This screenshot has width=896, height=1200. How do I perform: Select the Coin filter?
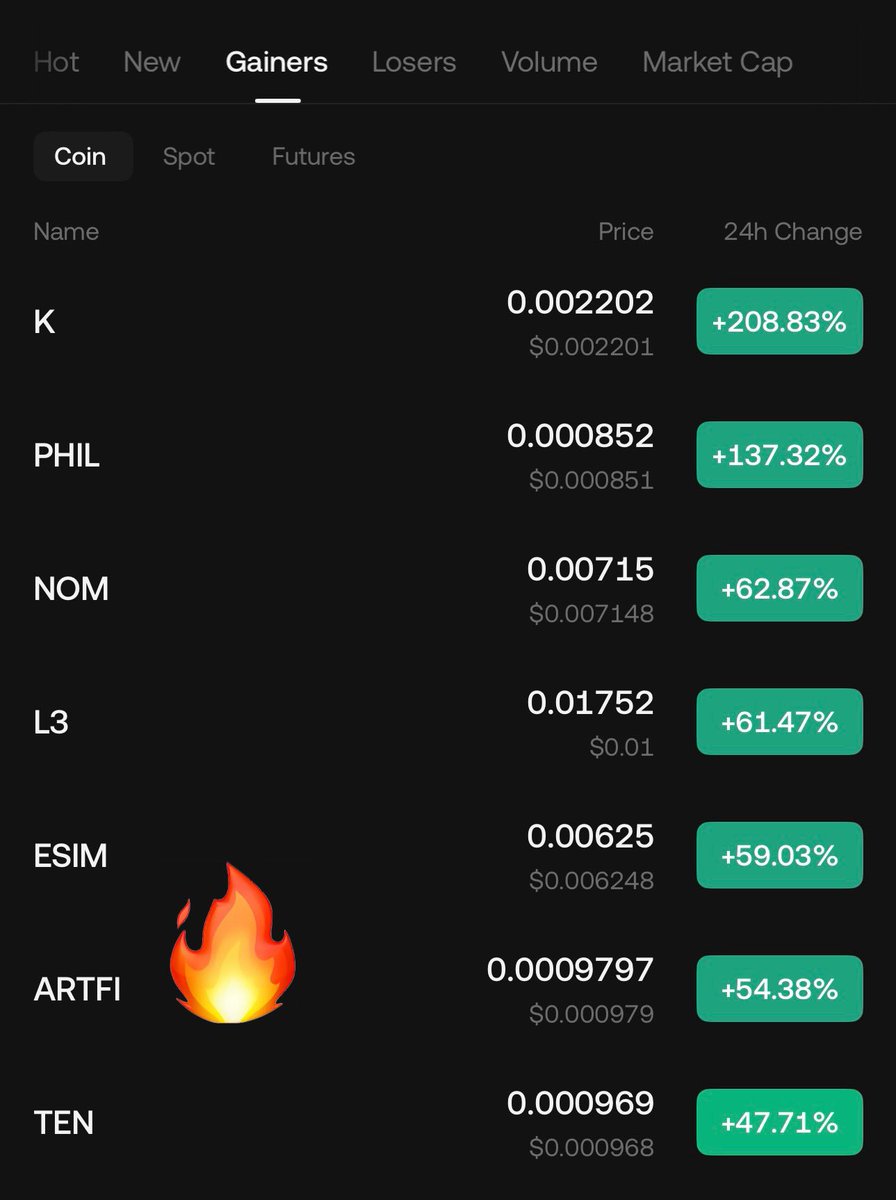tap(81, 157)
